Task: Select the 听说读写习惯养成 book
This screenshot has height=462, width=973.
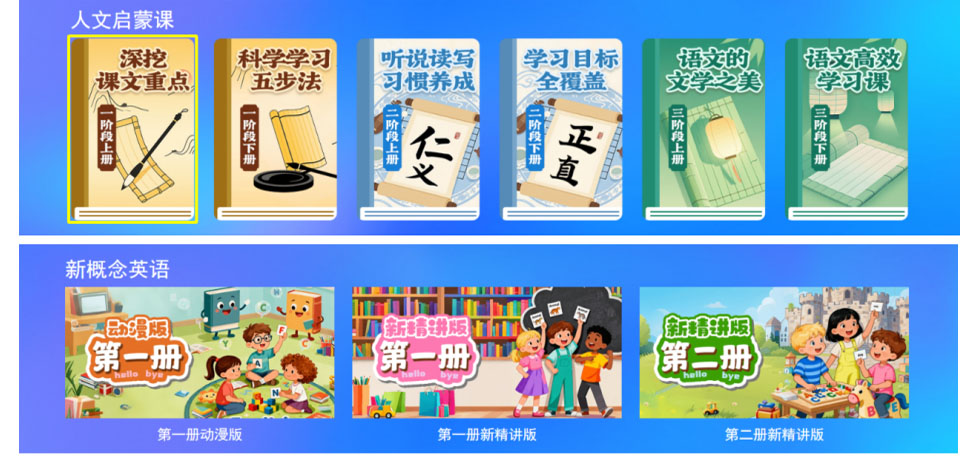Action: pyautogui.click(x=418, y=130)
